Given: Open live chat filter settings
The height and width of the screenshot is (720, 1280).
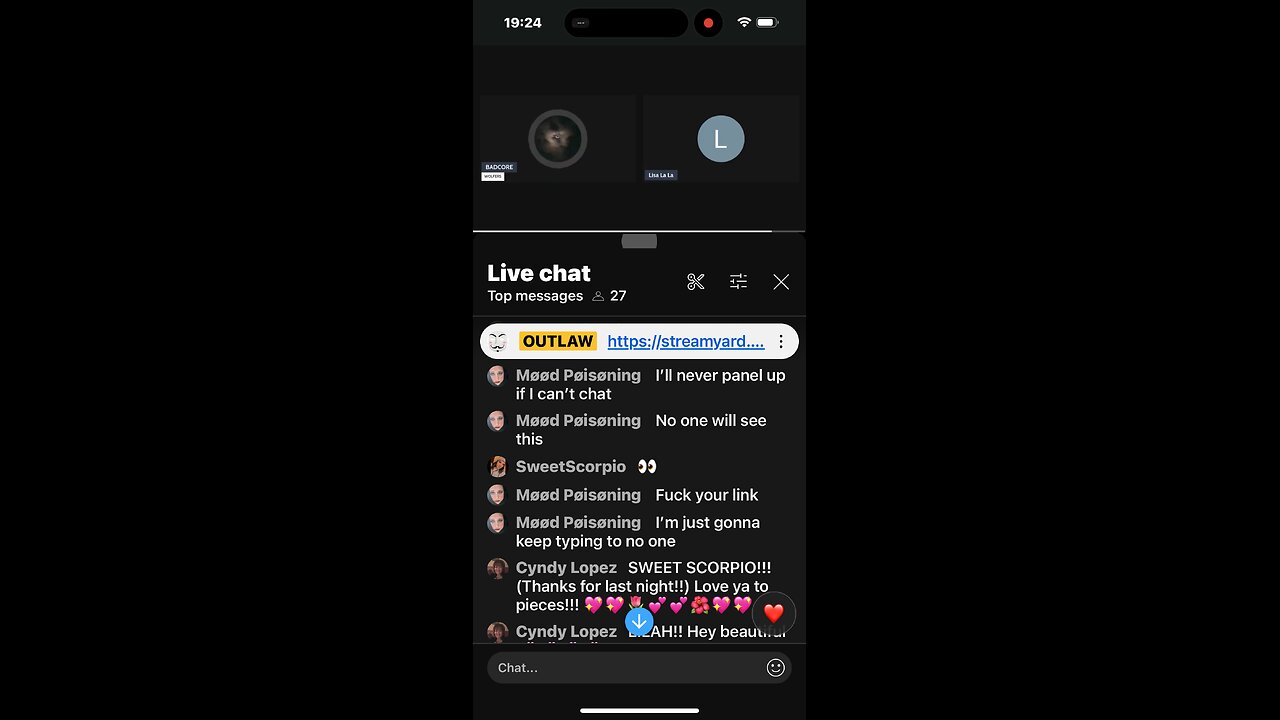Looking at the screenshot, I should tap(738, 282).
